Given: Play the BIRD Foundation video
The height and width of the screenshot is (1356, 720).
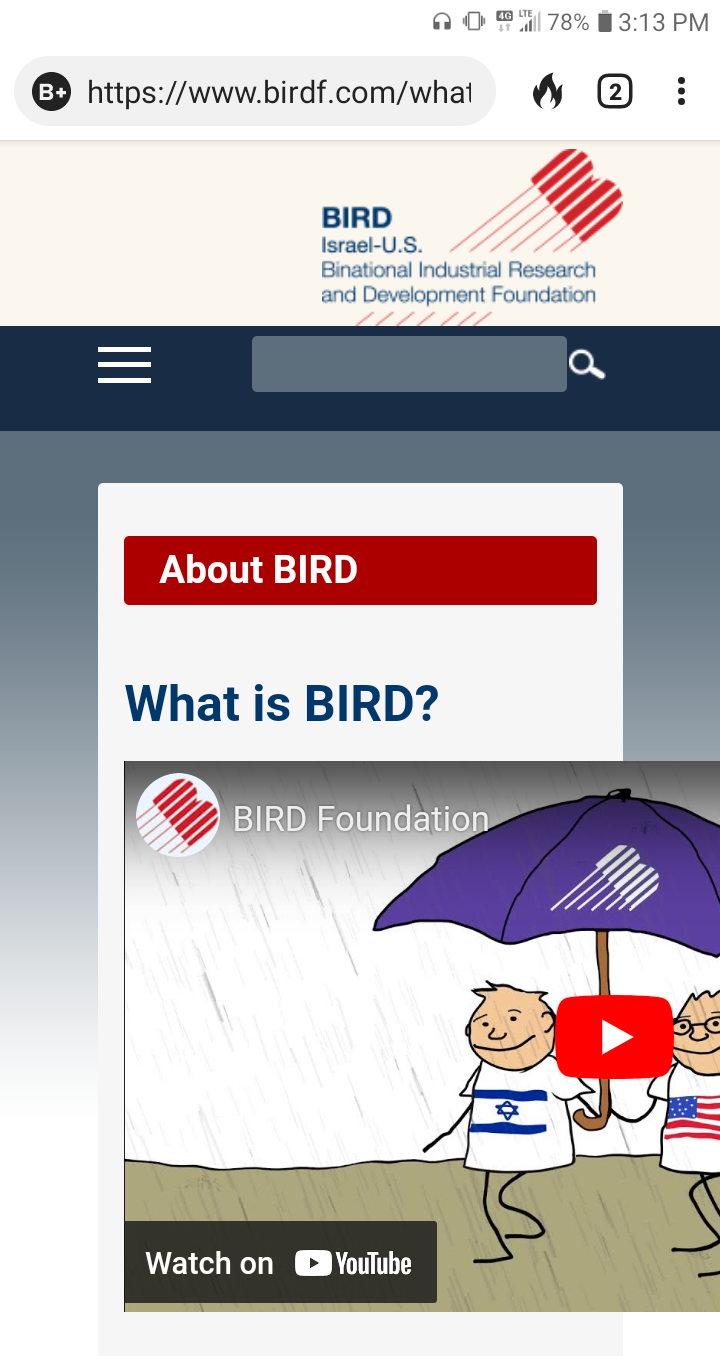Looking at the screenshot, I should point(614,1037).
